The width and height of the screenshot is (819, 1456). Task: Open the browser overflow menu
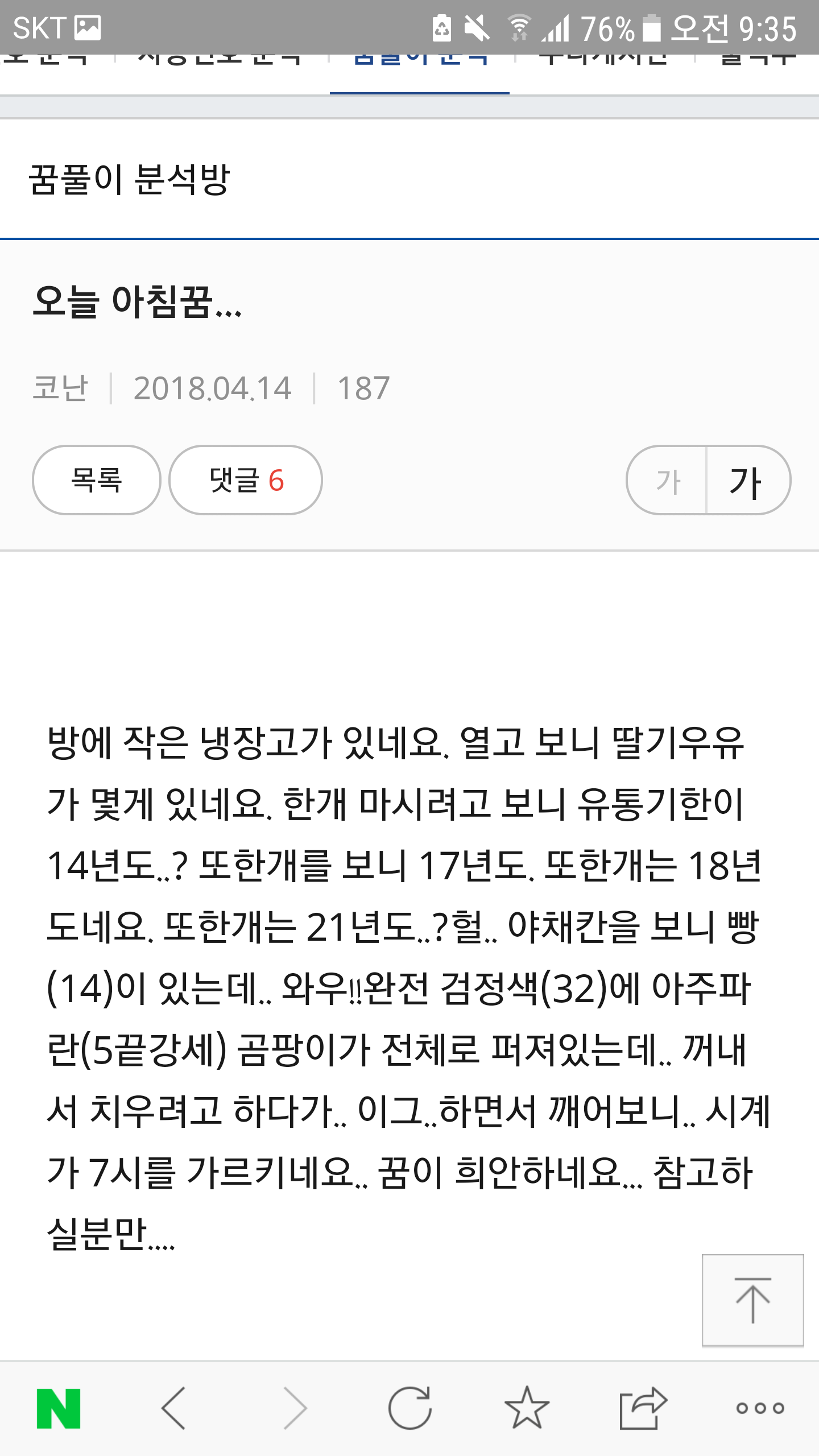point(760,1408)
